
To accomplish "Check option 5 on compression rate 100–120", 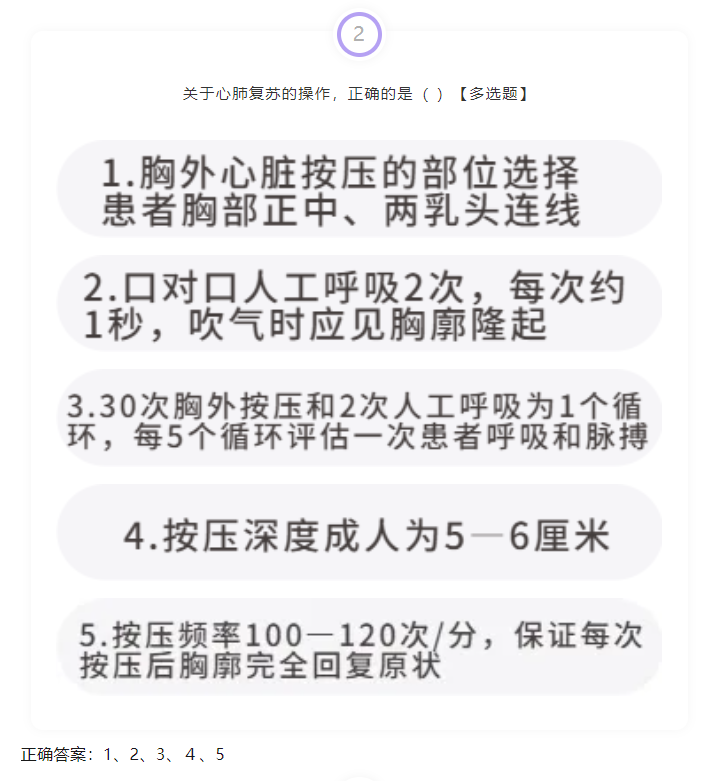I will pyautogui.click(x=359, y=649).
